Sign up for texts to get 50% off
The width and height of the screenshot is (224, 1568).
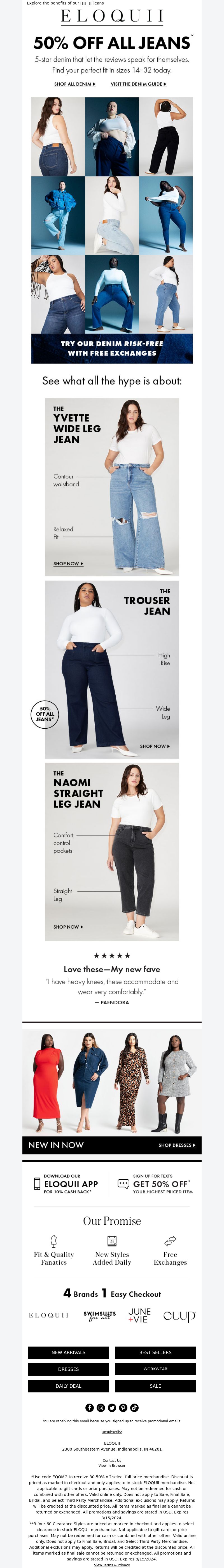point(155,1184)
